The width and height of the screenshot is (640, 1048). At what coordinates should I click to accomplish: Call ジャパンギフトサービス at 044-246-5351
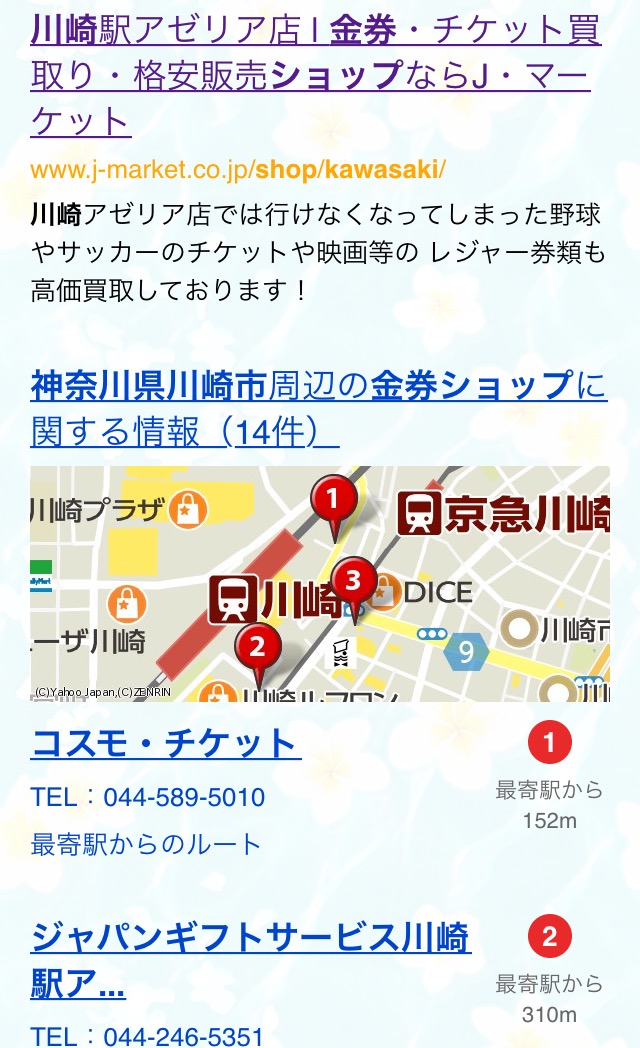(x=184, y=1035)
